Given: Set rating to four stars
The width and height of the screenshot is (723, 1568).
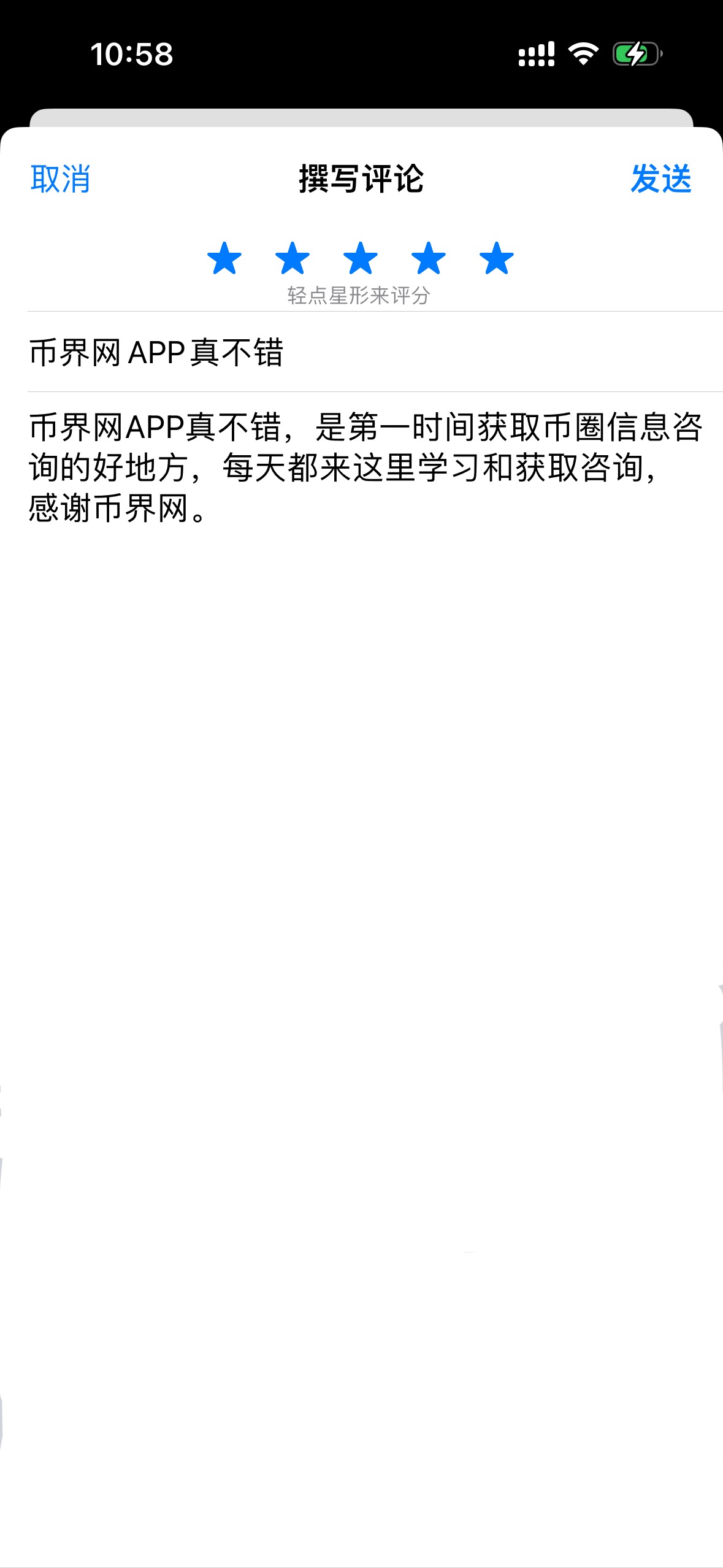Looking at the screenshot, I should coord(429,258).
